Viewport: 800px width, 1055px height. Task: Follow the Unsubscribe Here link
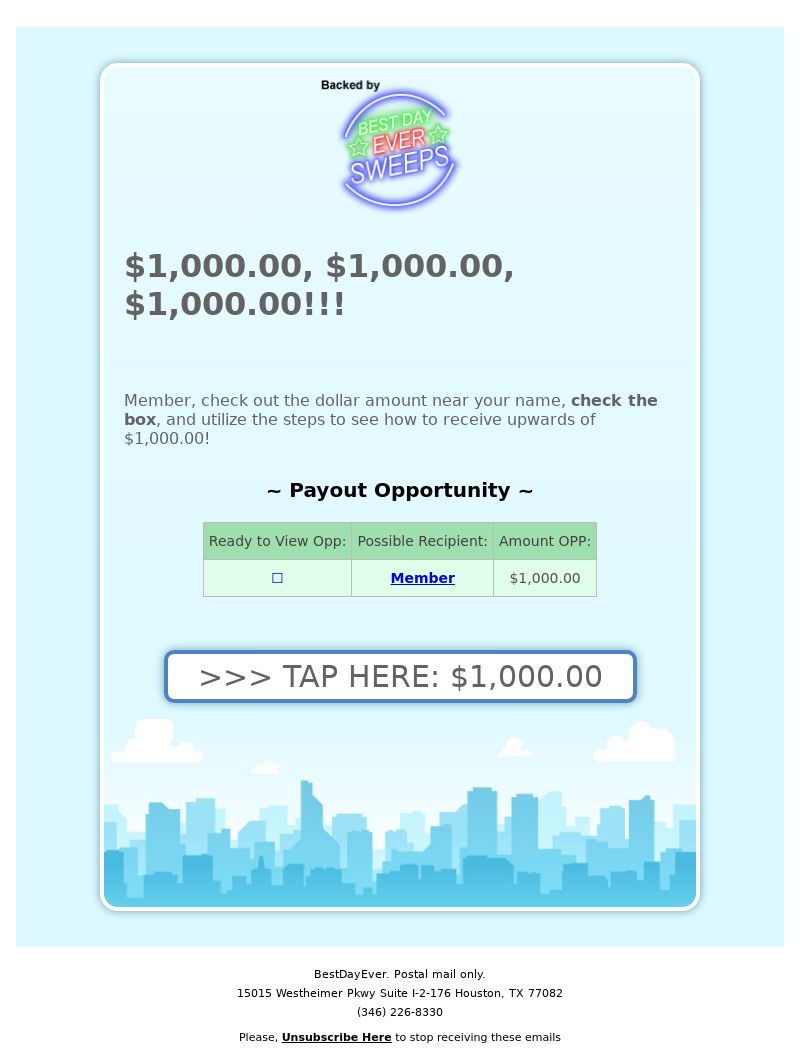[336, 1037]
